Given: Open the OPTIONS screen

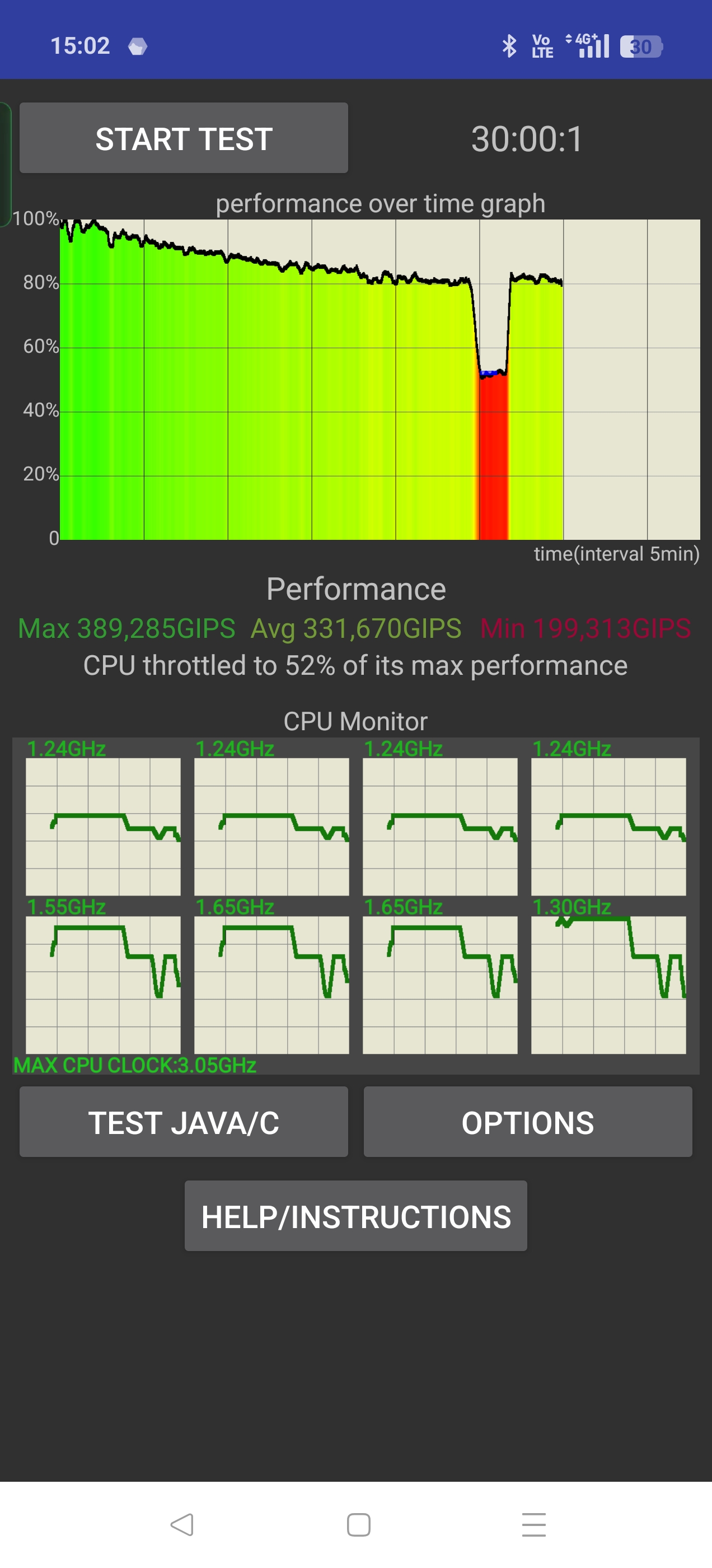Looking at the screenshot, I should coord(528,1122).
